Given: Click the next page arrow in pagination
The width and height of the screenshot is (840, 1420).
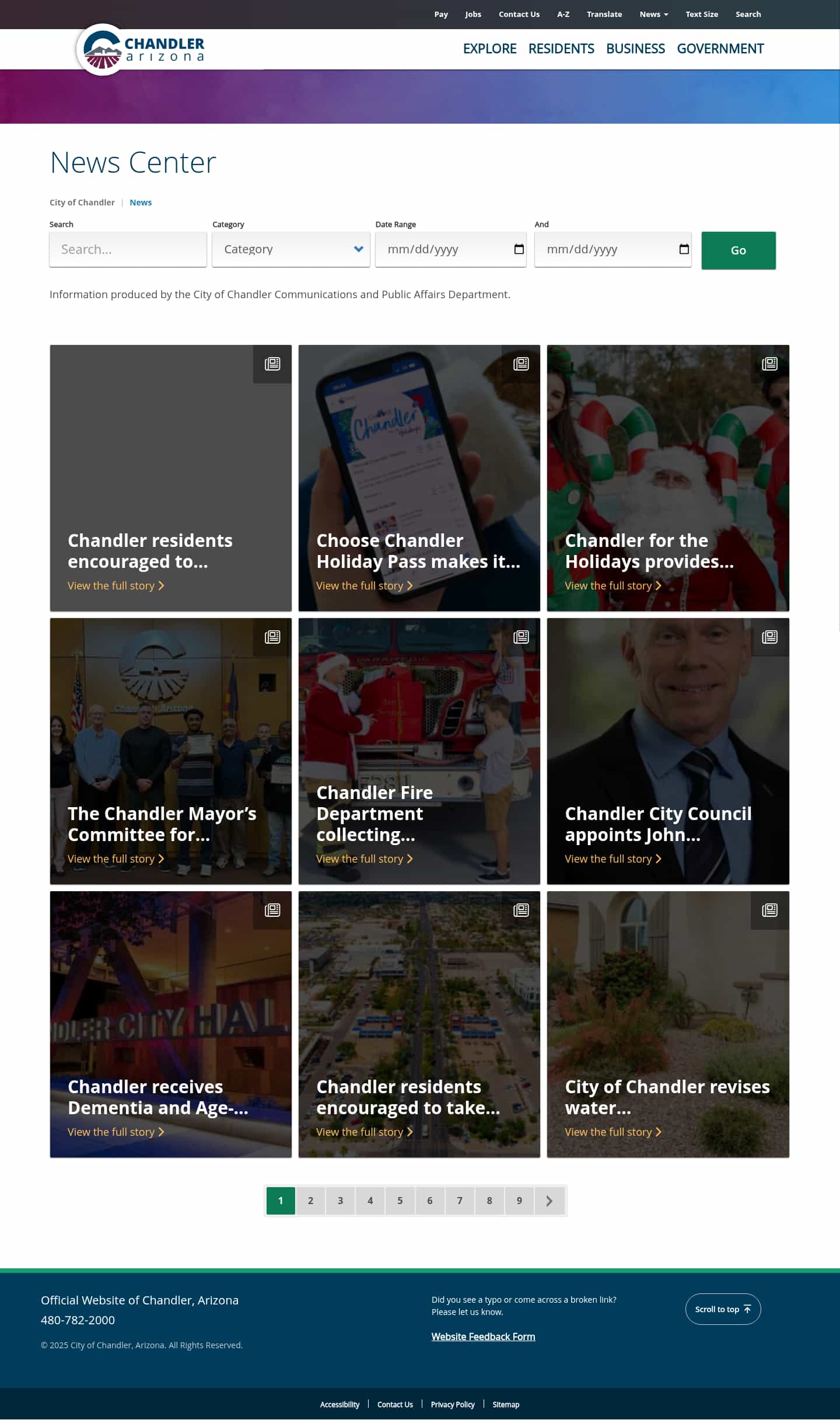Looking at the screenshot, I should tap(548, 1201).
